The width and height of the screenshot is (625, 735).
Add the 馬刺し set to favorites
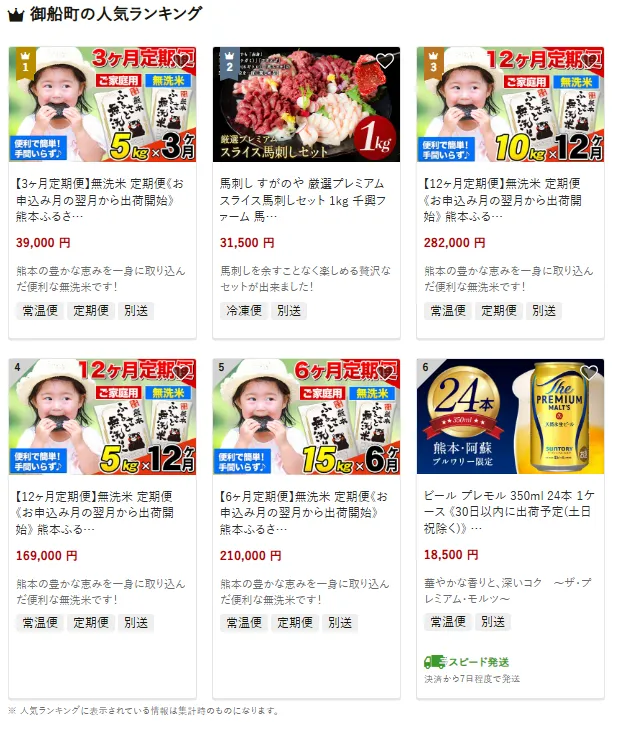coord(385,61)
